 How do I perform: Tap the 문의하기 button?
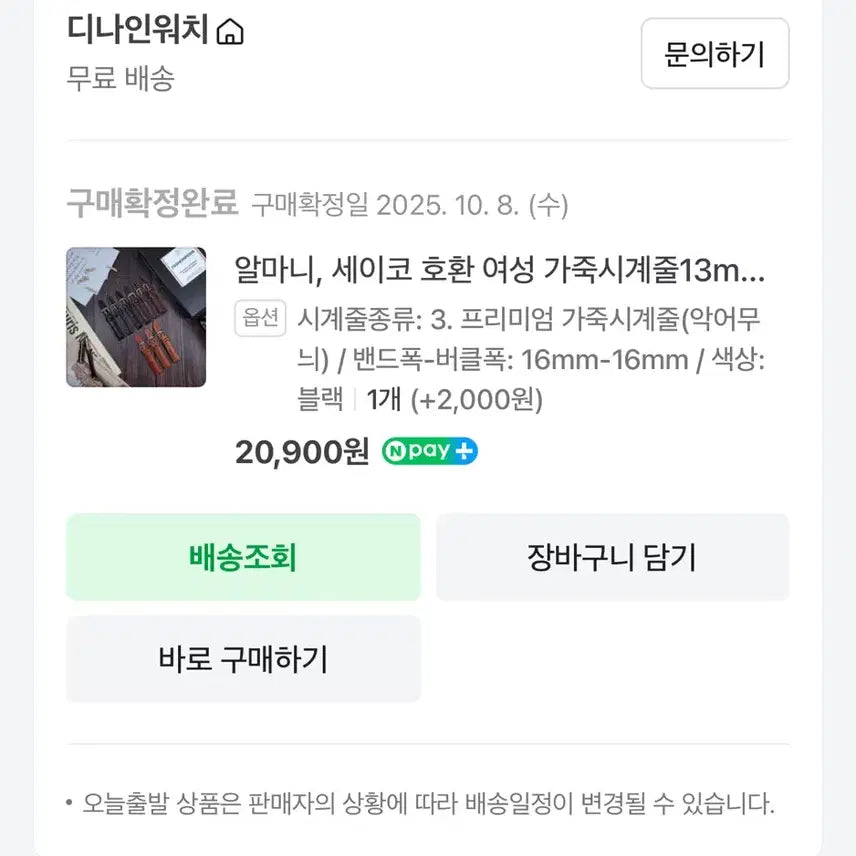714,54
